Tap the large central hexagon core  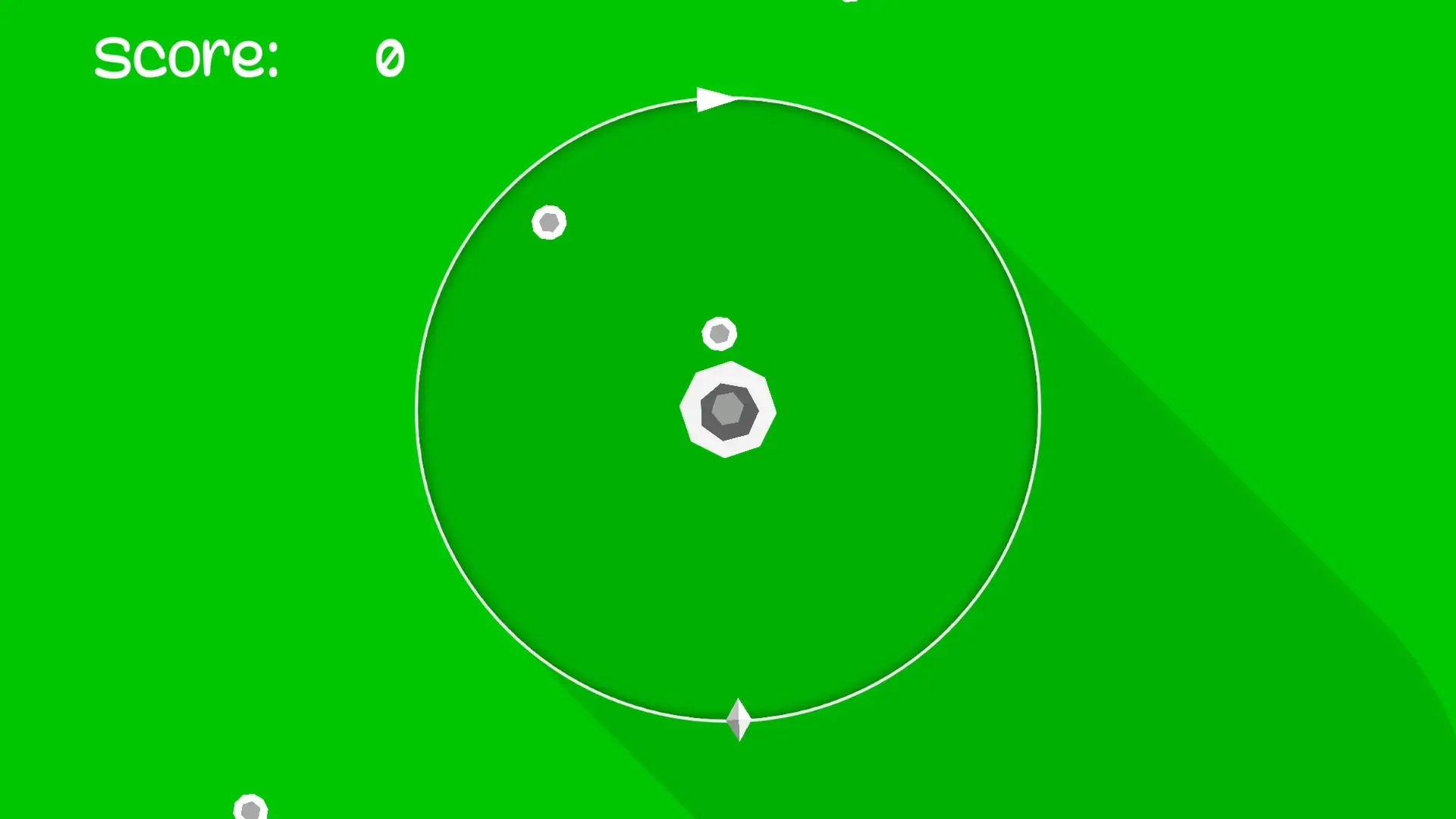coord(728,410)
